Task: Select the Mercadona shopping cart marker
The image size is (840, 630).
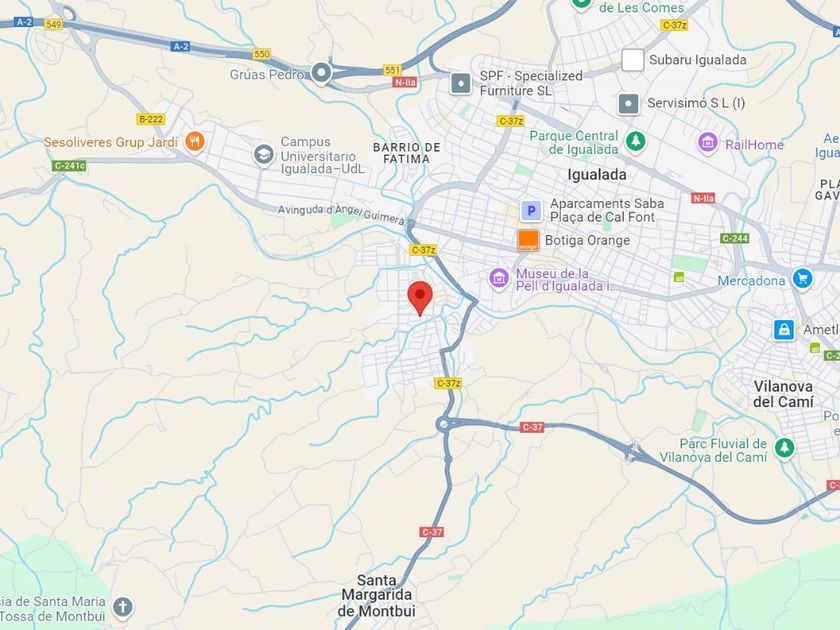Action: [x=802, y=280]
